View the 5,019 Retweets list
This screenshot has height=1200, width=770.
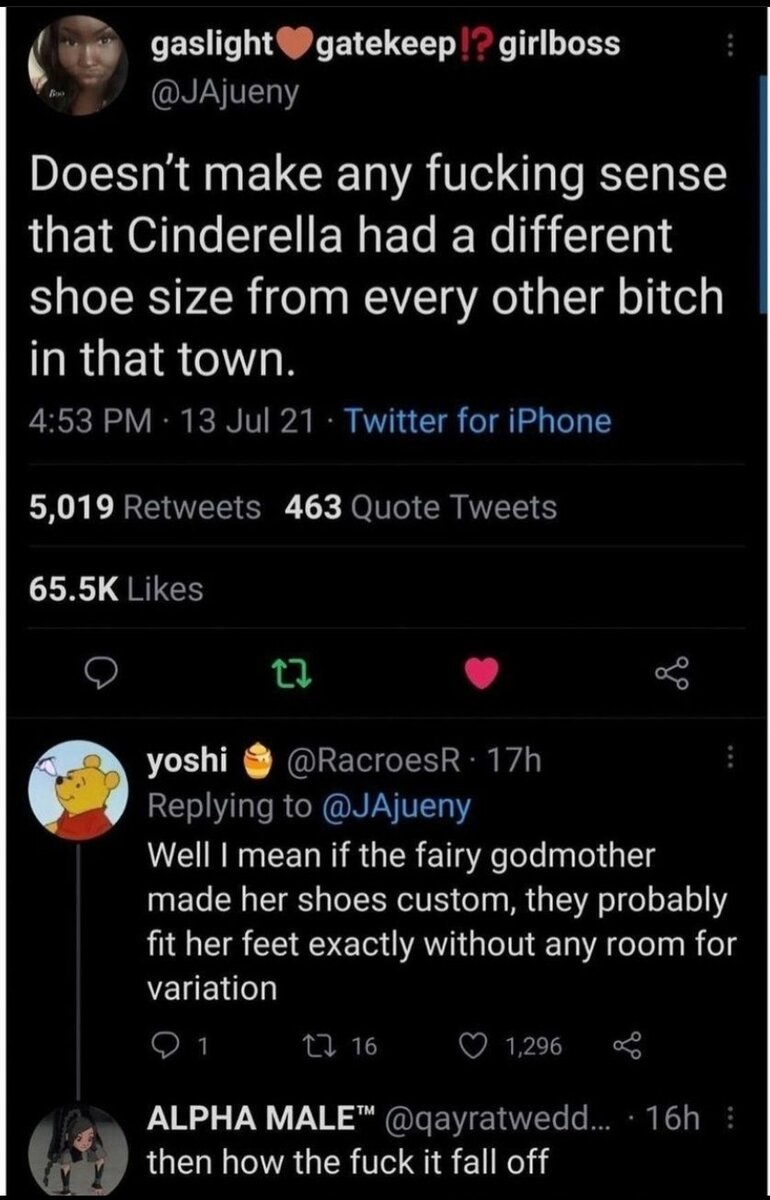(145, 507)
